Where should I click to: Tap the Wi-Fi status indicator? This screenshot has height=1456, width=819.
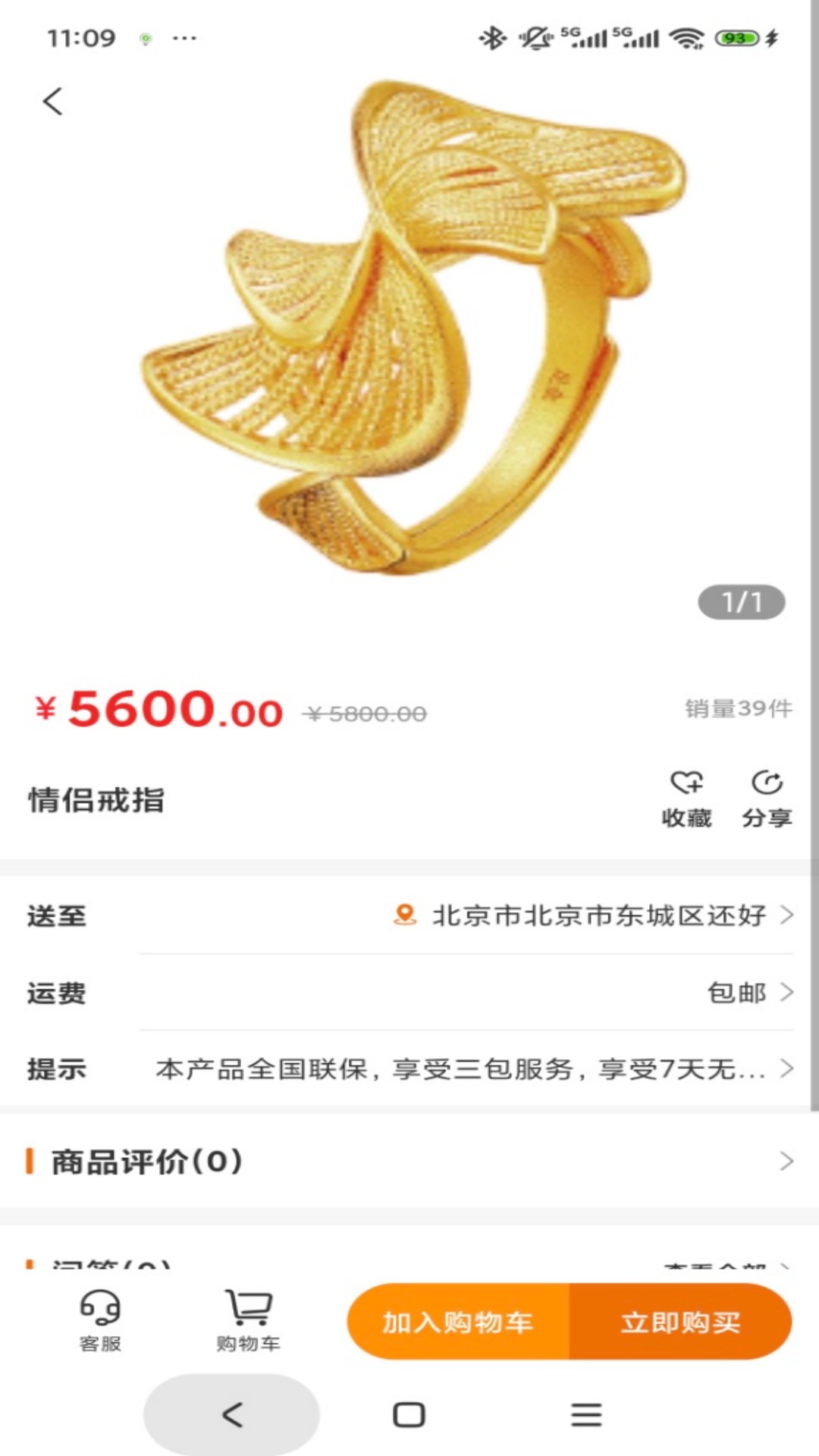[x=685, y=36]
